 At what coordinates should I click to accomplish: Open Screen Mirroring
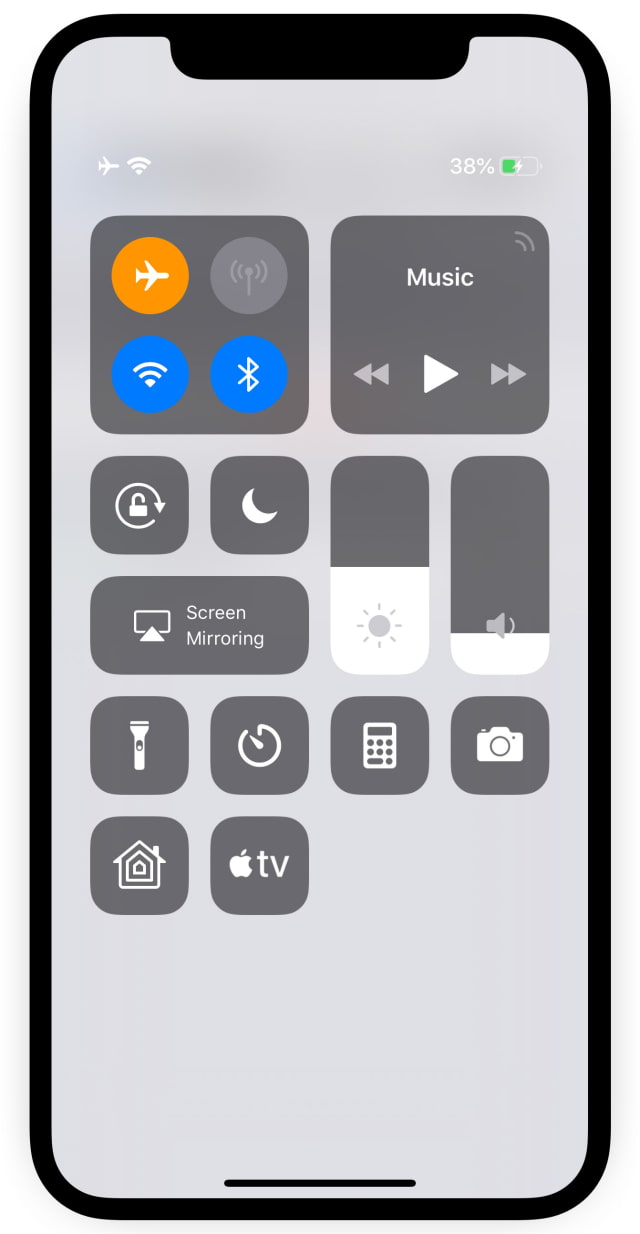[199, 625]
